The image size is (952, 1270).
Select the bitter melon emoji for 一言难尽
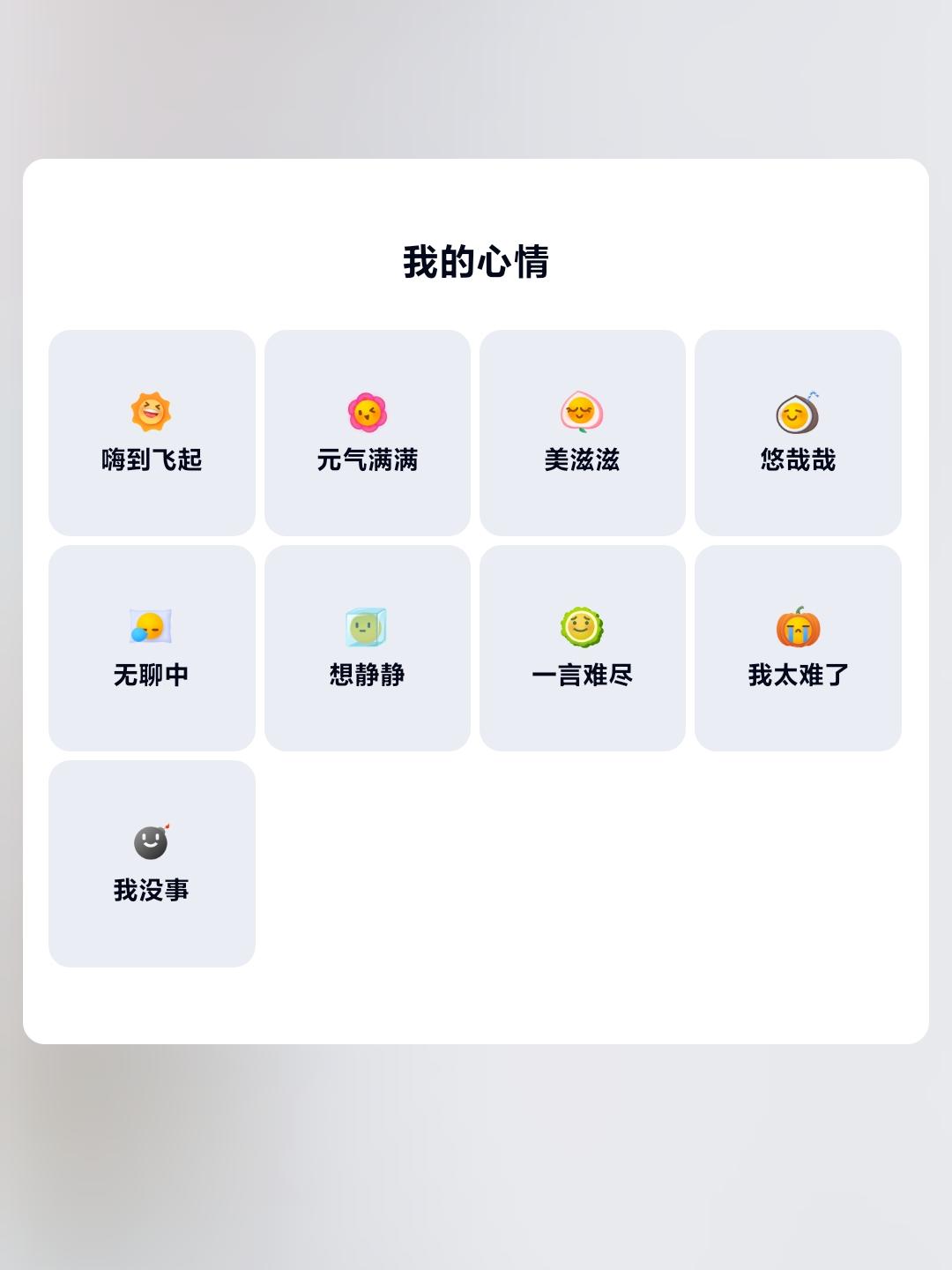[583, 626]
